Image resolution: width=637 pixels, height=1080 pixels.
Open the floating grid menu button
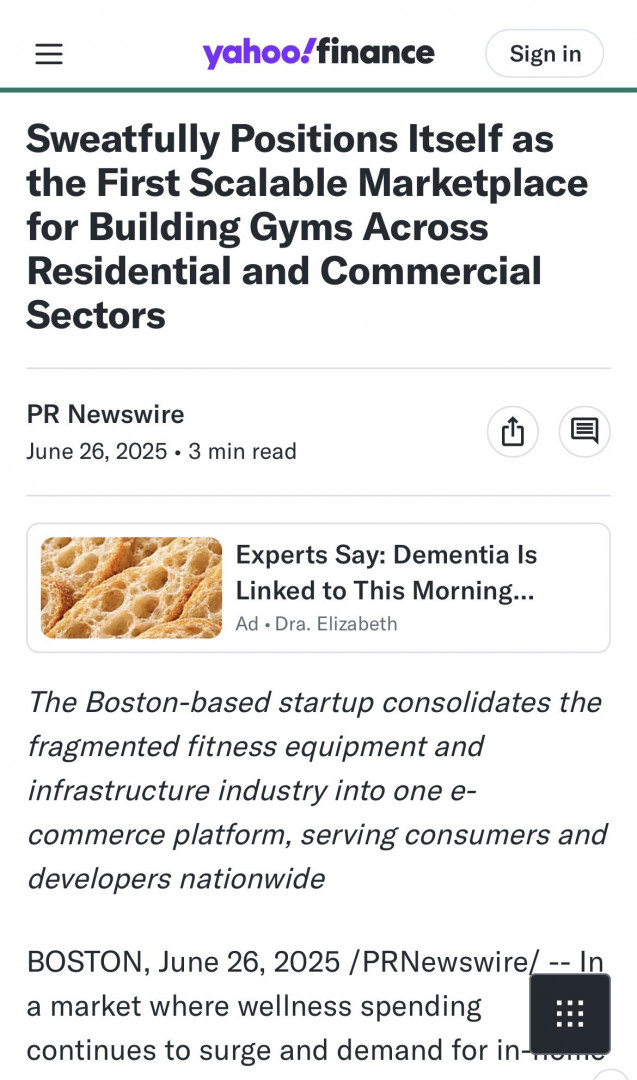(x=569, y=1013)
